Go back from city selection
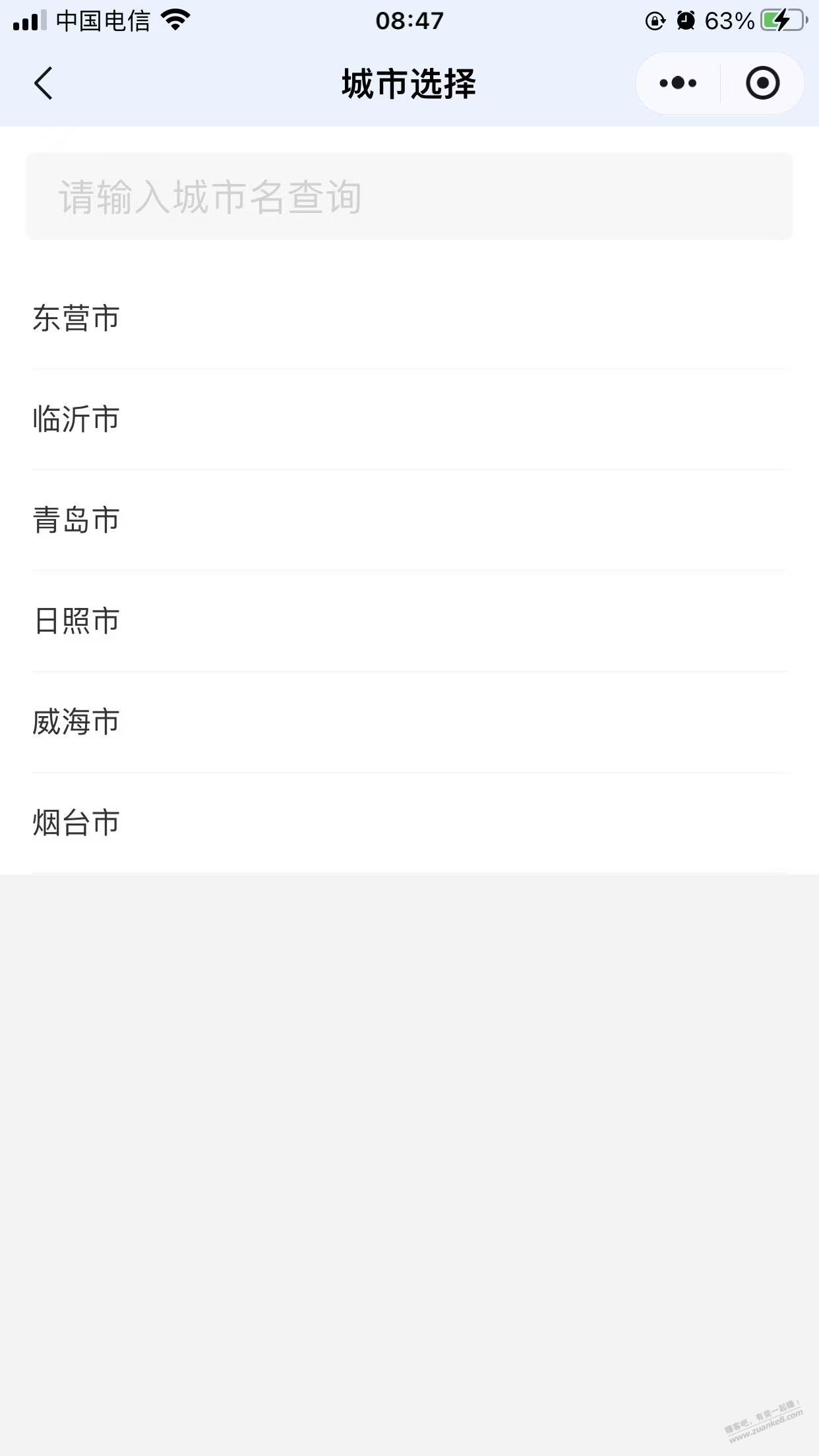Screen dimensions: 819x1456 [x=44, y=84]
